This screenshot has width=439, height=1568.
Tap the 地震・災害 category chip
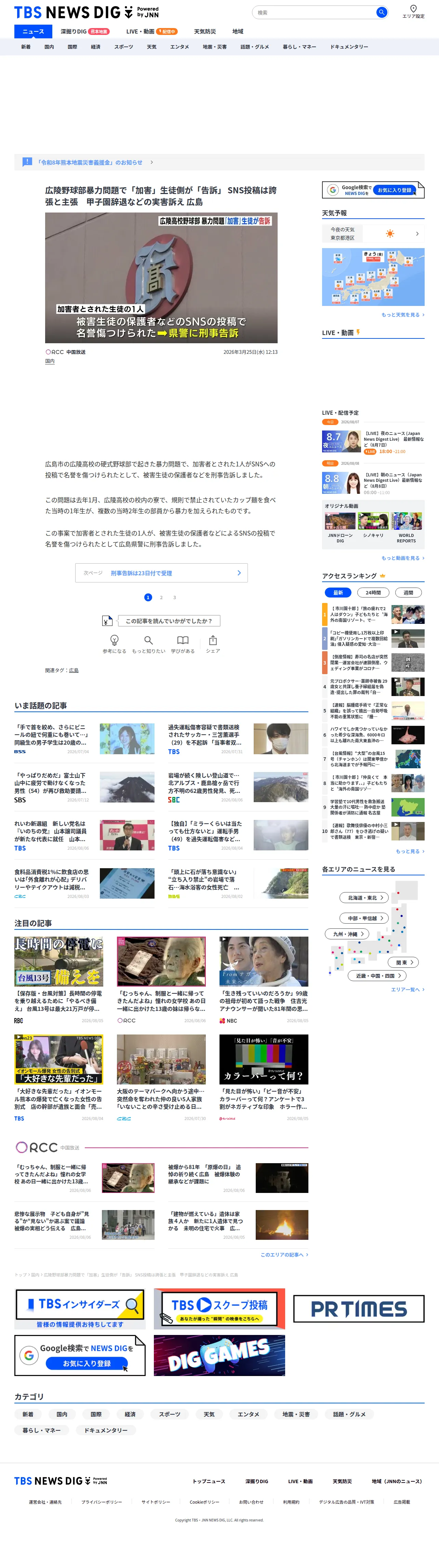point(296,1415)
